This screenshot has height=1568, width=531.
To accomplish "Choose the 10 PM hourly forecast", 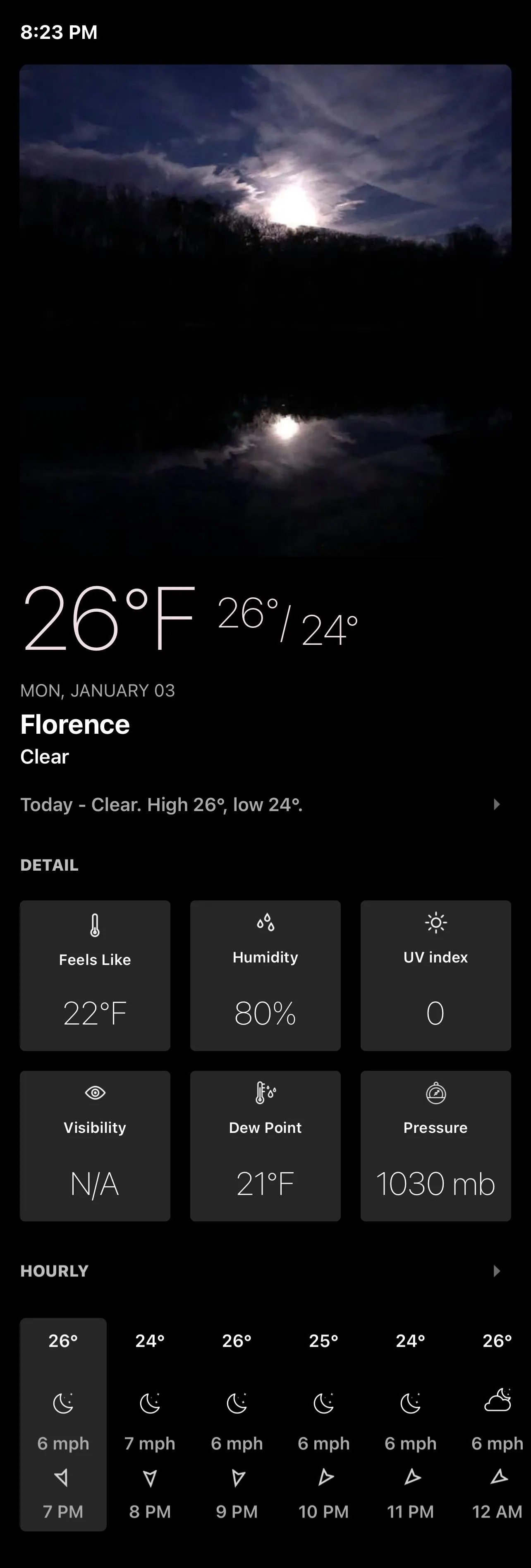I will pyautogui.click(x=323, y=1424).
